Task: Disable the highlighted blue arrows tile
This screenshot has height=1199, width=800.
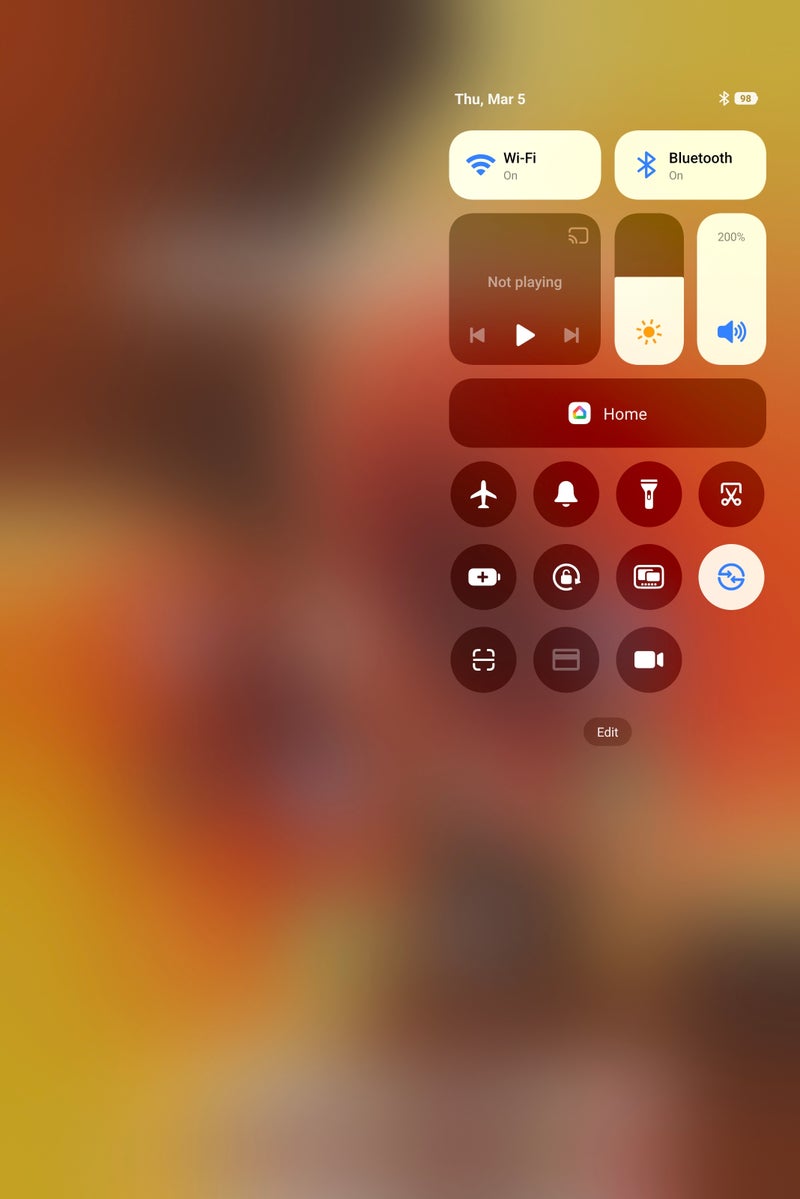Action: point(731,577)
